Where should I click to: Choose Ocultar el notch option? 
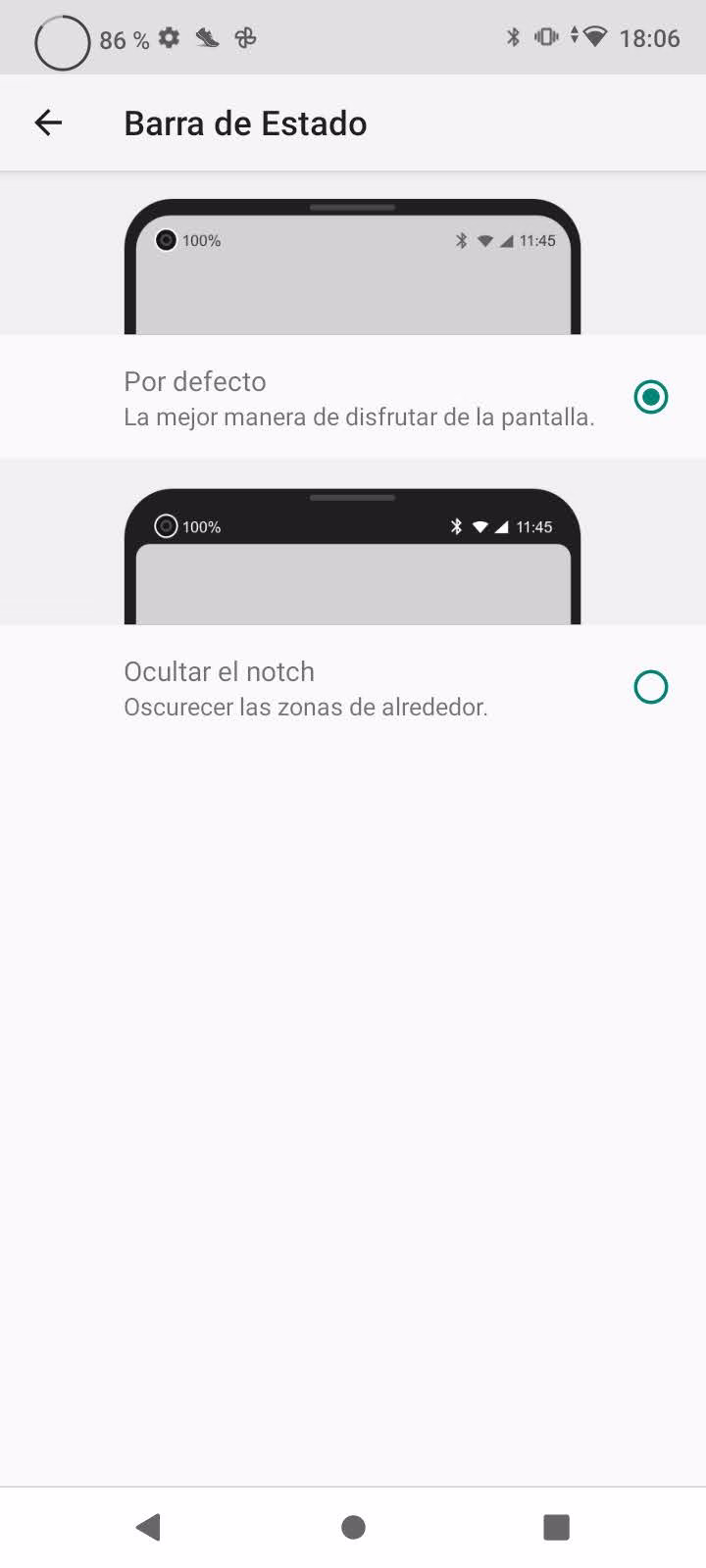point(650,687)
